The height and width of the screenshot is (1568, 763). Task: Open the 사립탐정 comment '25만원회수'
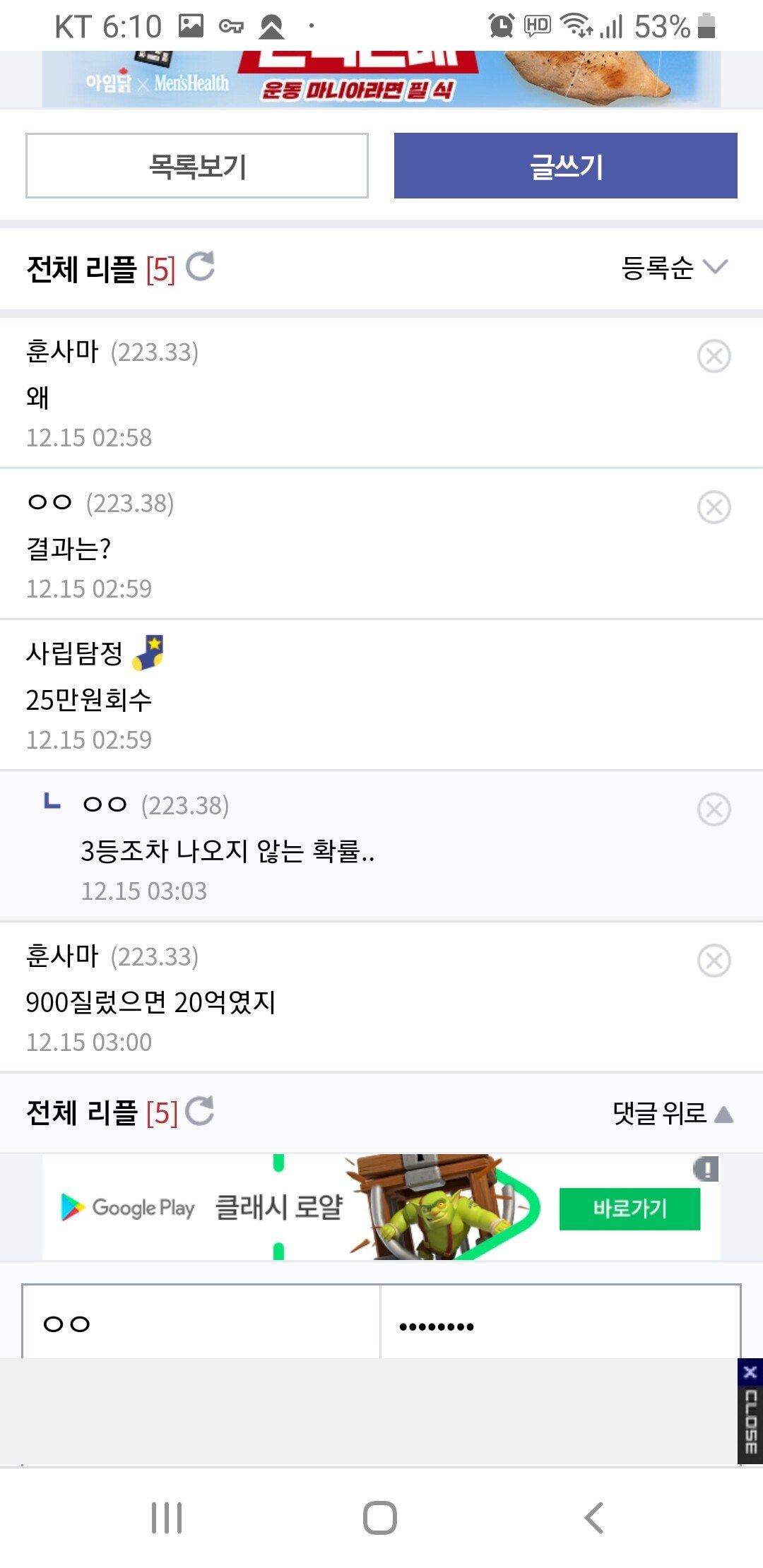click(89, 700)
